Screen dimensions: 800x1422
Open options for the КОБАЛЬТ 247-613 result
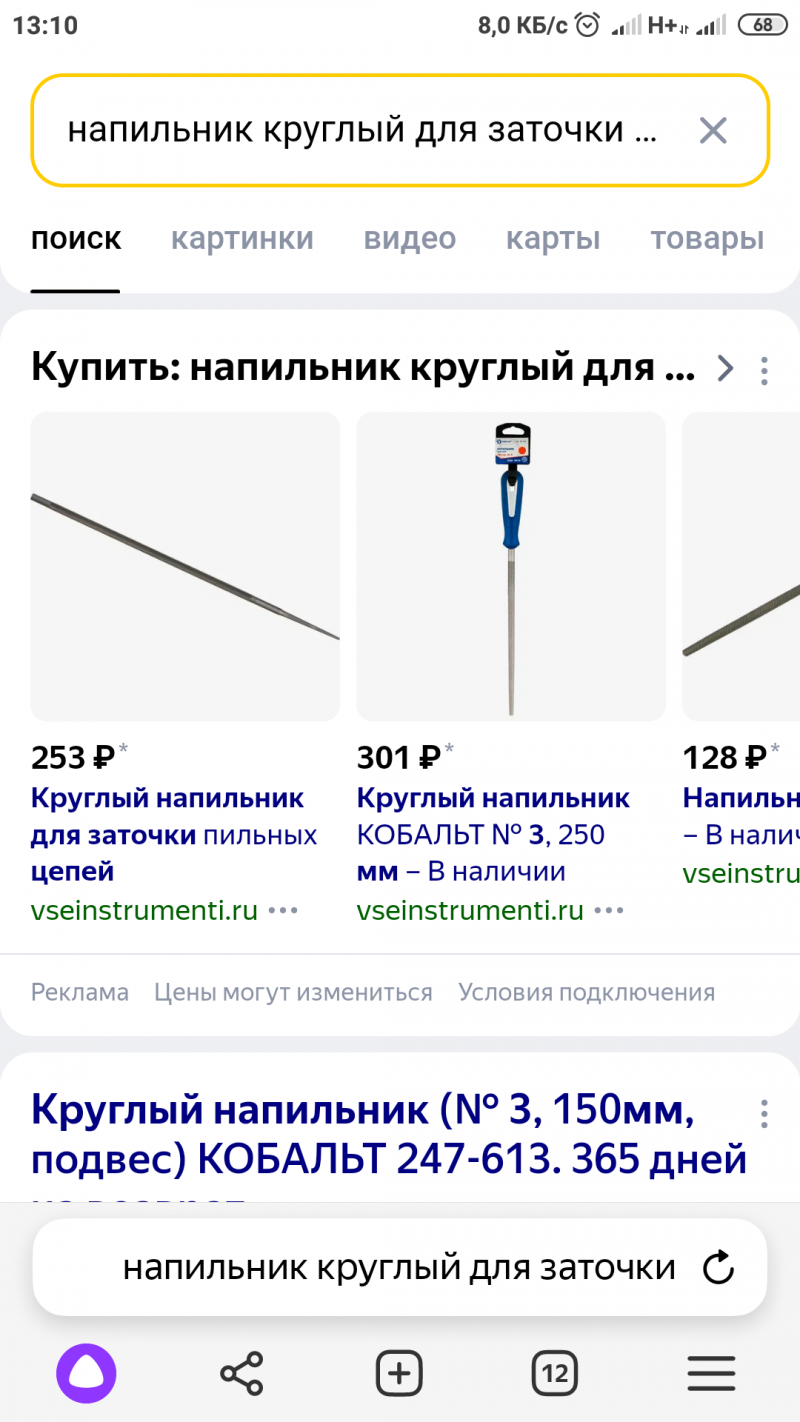click(764, 1114)
